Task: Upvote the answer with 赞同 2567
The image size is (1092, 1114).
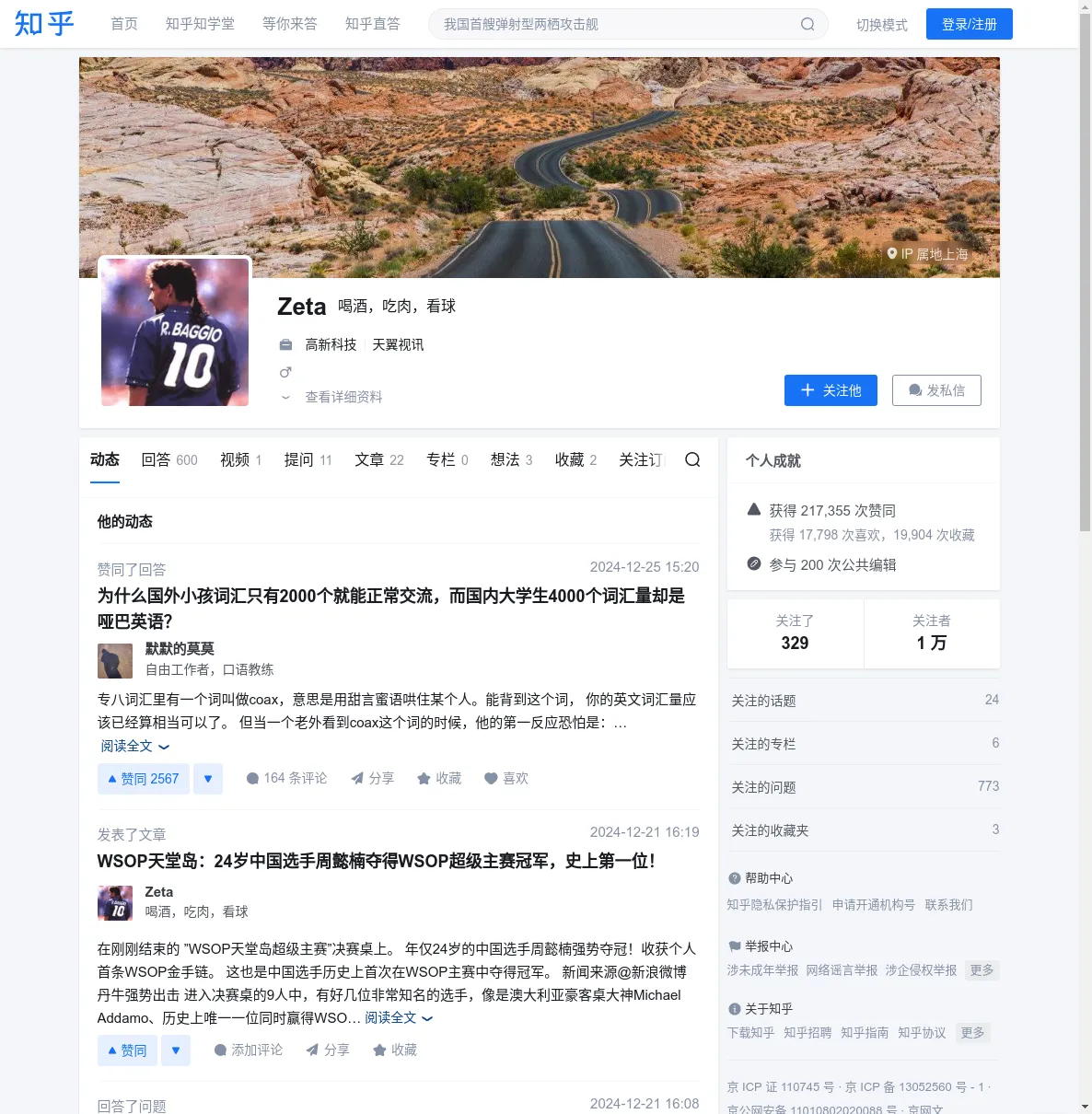Action: 144,779
